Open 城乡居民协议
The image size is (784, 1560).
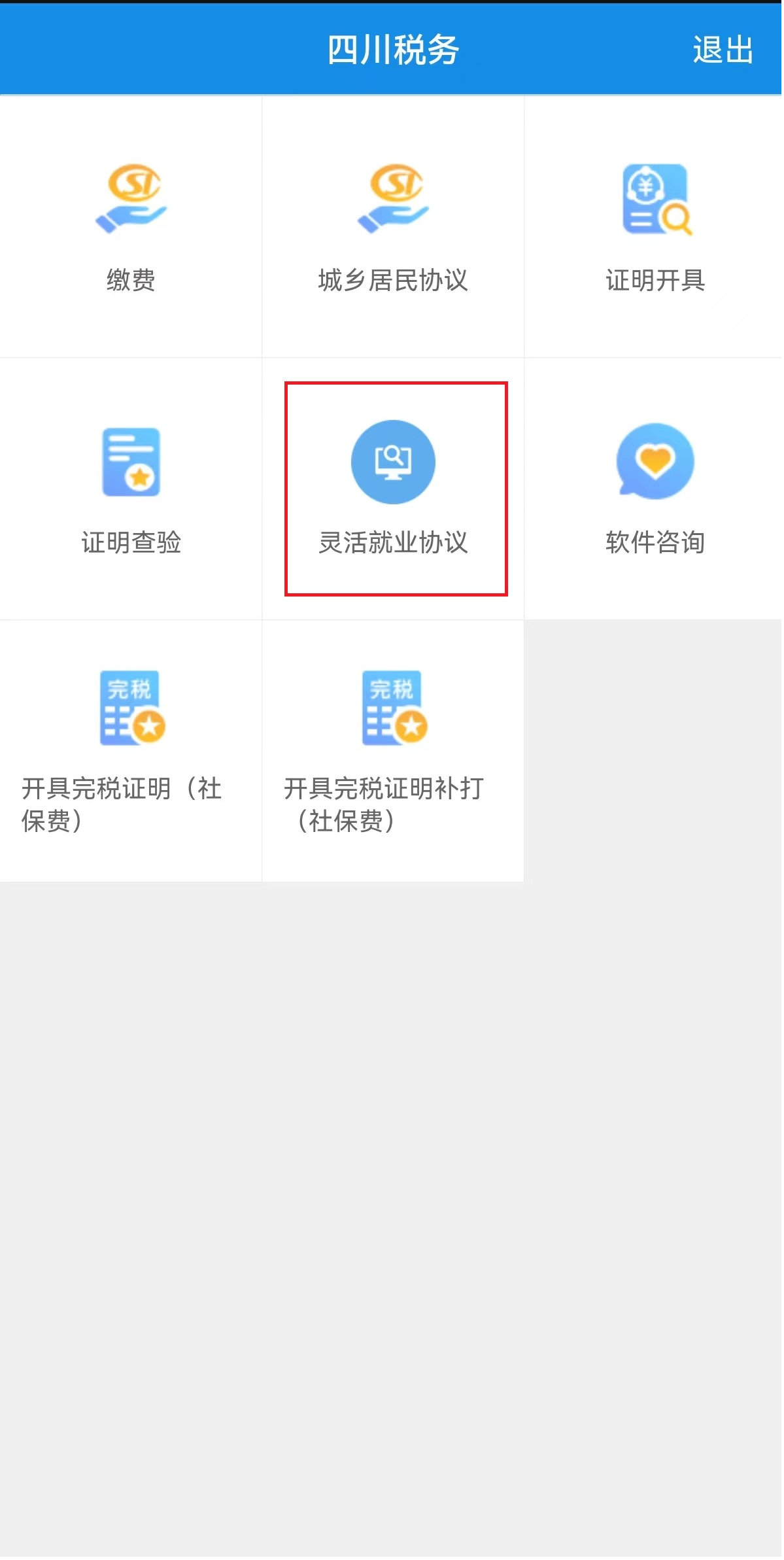(393, 226)
